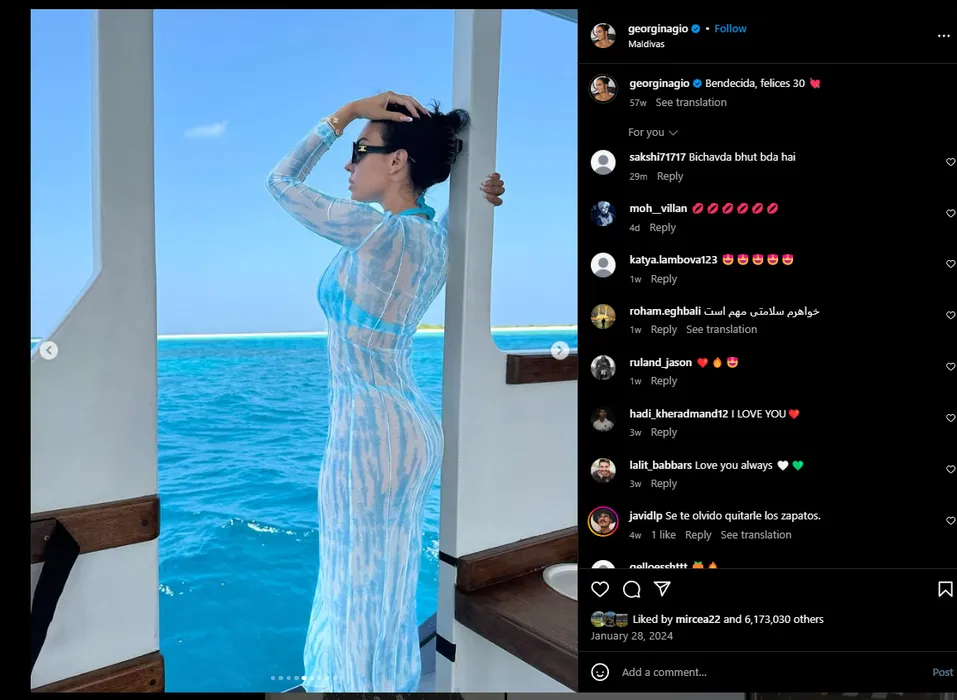See translation of roham.eghbali's comment
The height and width of the screenshot is (700, 957).
point(721,329)
